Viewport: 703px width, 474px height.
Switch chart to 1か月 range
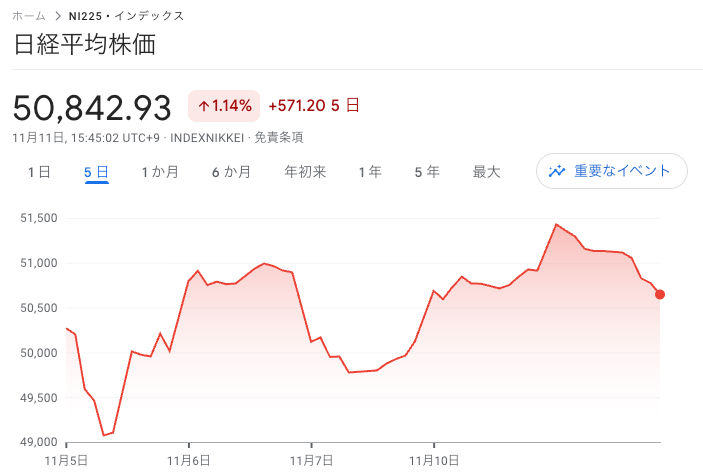(160, 172)
